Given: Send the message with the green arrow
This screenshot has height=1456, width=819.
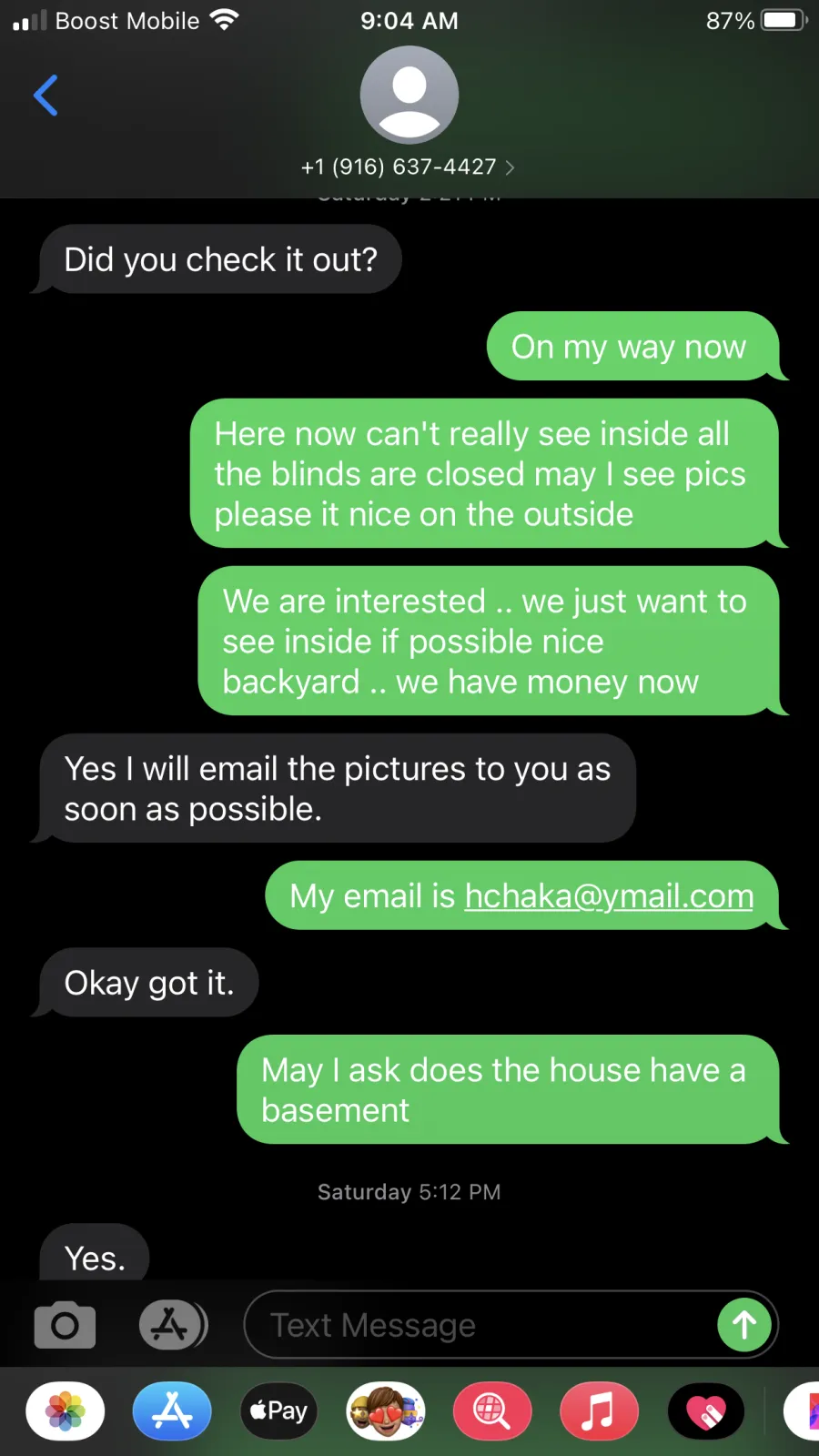Looking at the screenshot, I should click(744, 1325).
